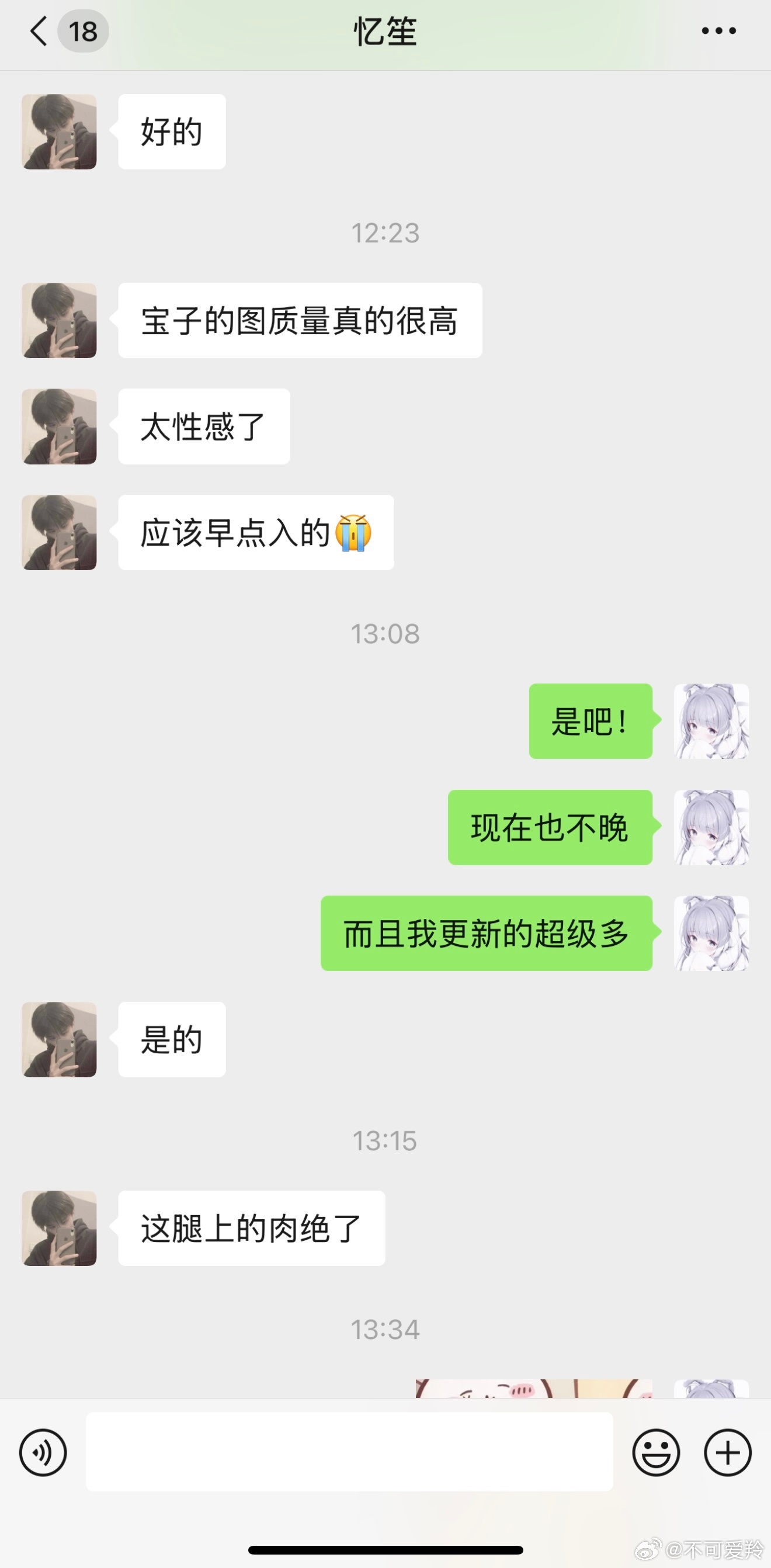
Task: Open the chat options three-dot menu
Action: pos(718,31)
